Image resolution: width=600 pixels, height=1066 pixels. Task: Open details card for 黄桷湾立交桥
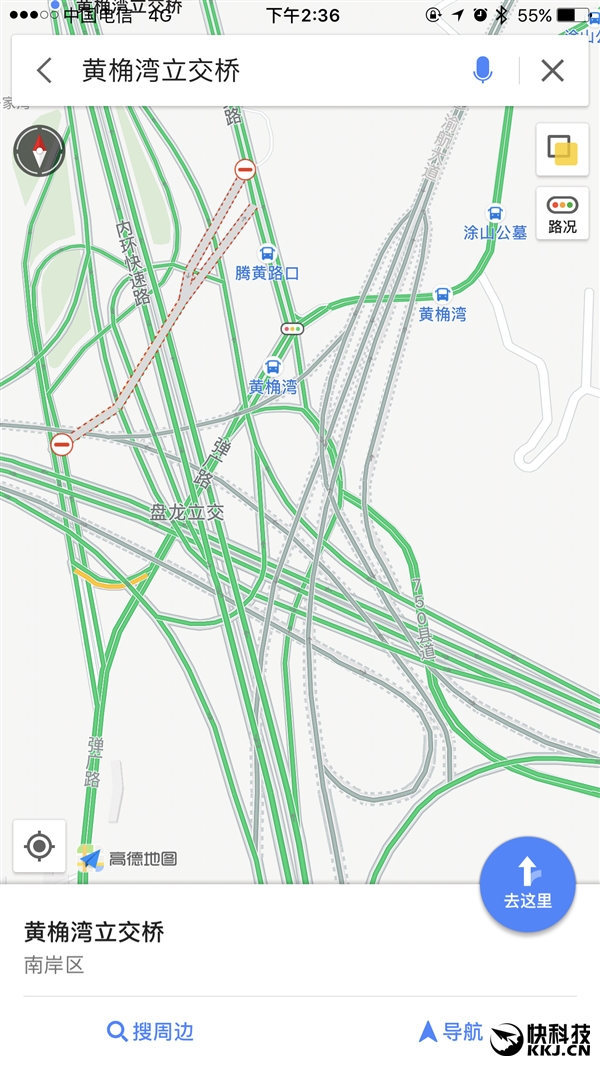point(94,944)
